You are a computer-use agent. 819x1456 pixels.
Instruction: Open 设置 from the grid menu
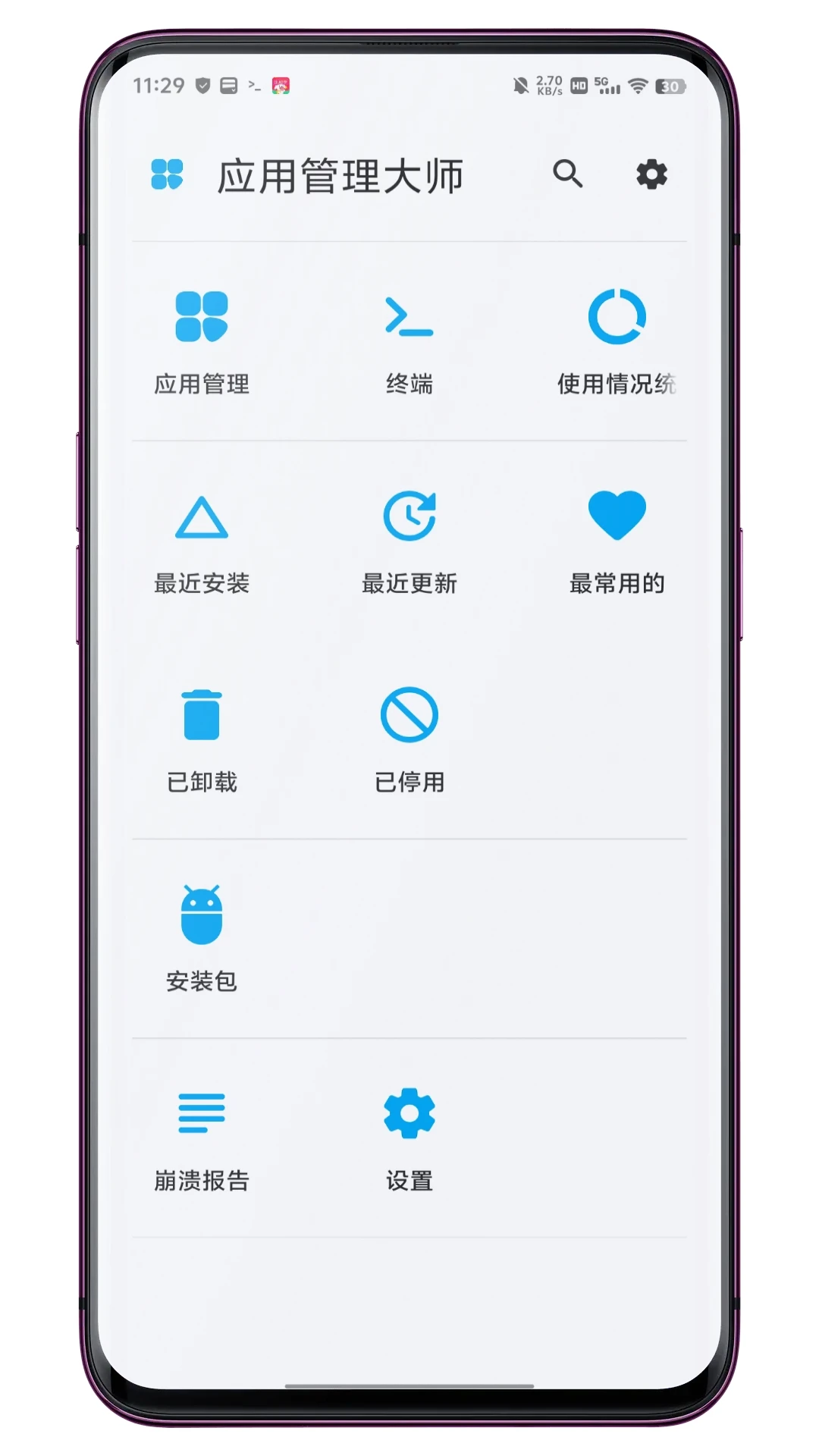click(409, 1137)
